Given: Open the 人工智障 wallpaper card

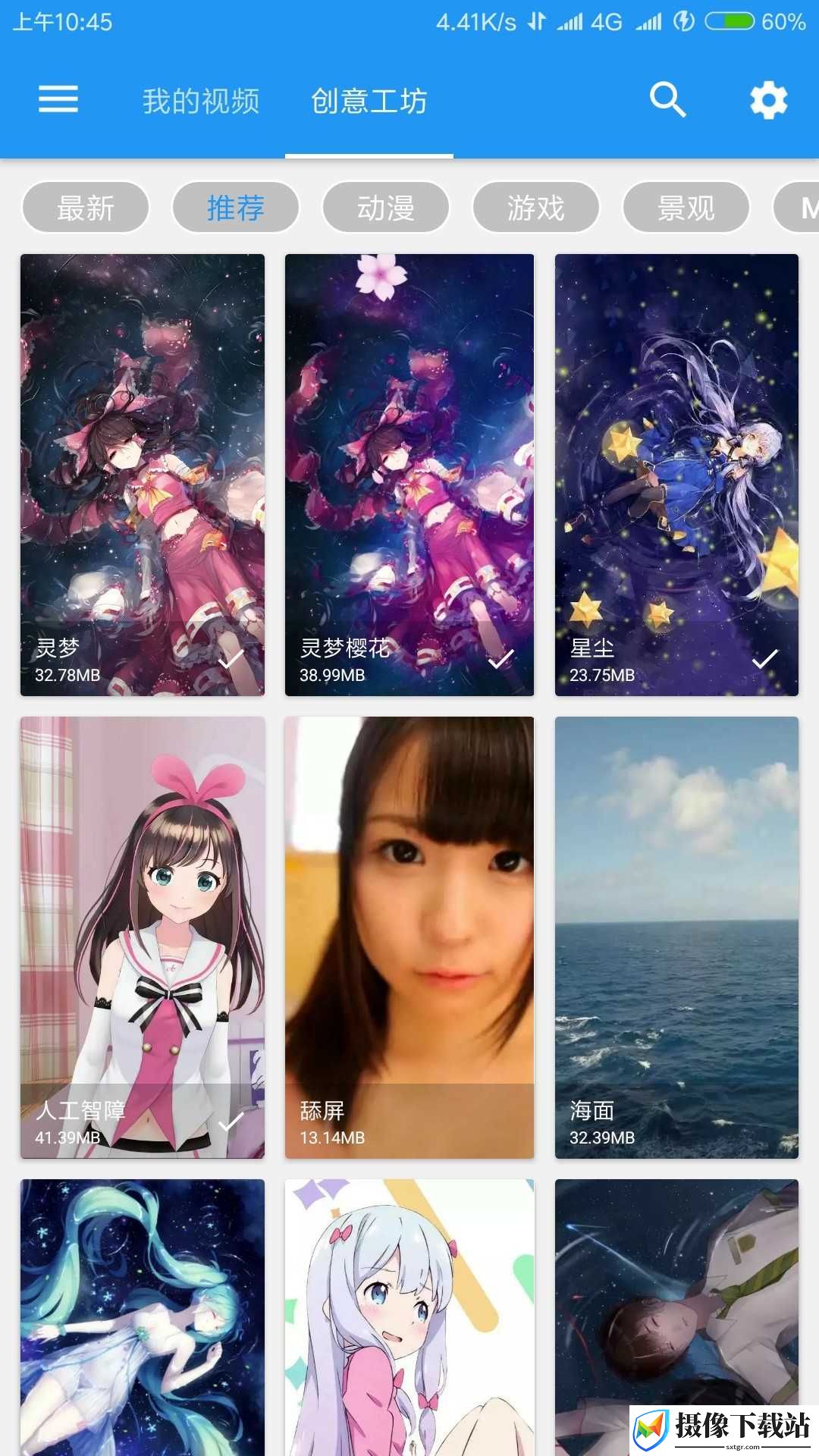Looking at the screenshot, I should coord(143,937).
